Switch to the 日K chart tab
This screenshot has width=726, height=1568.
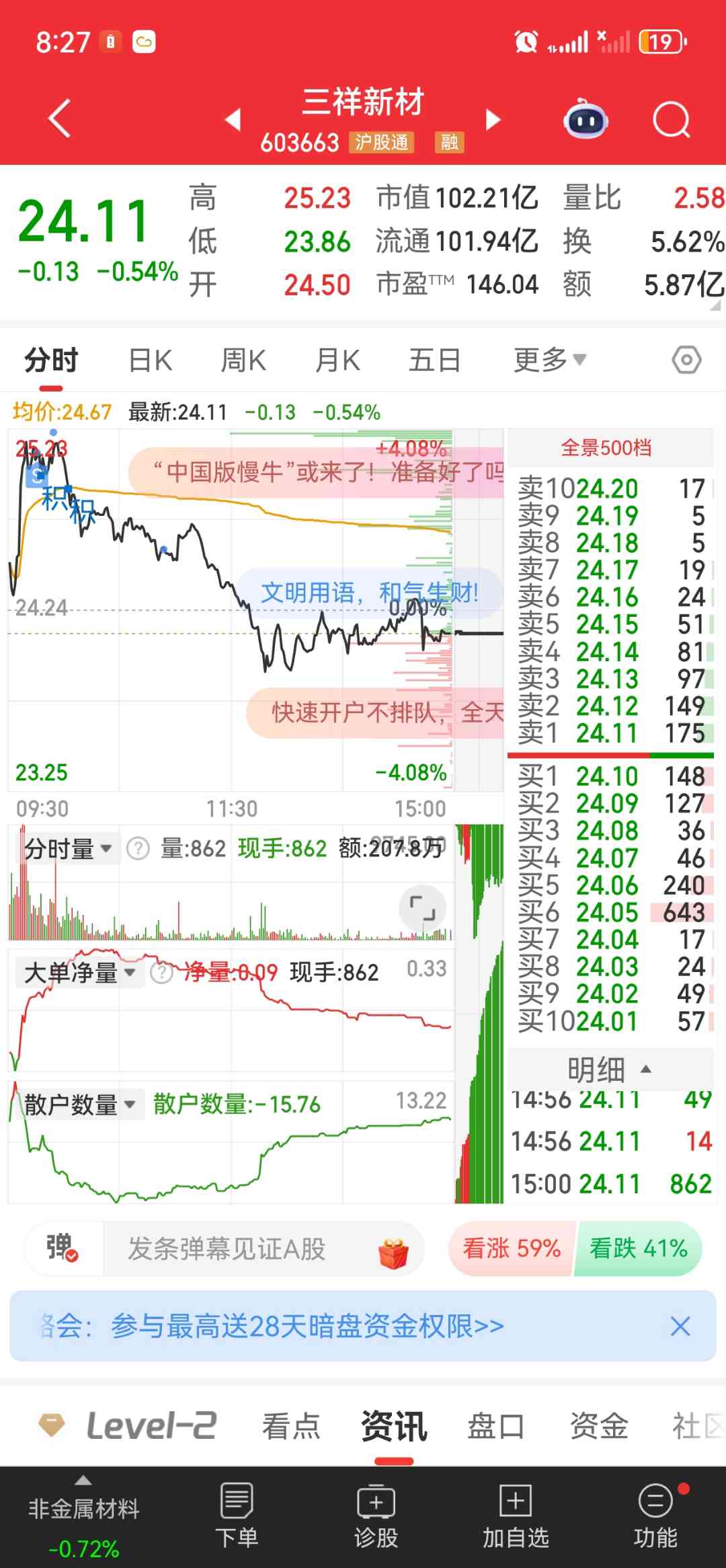click(151, 361)
